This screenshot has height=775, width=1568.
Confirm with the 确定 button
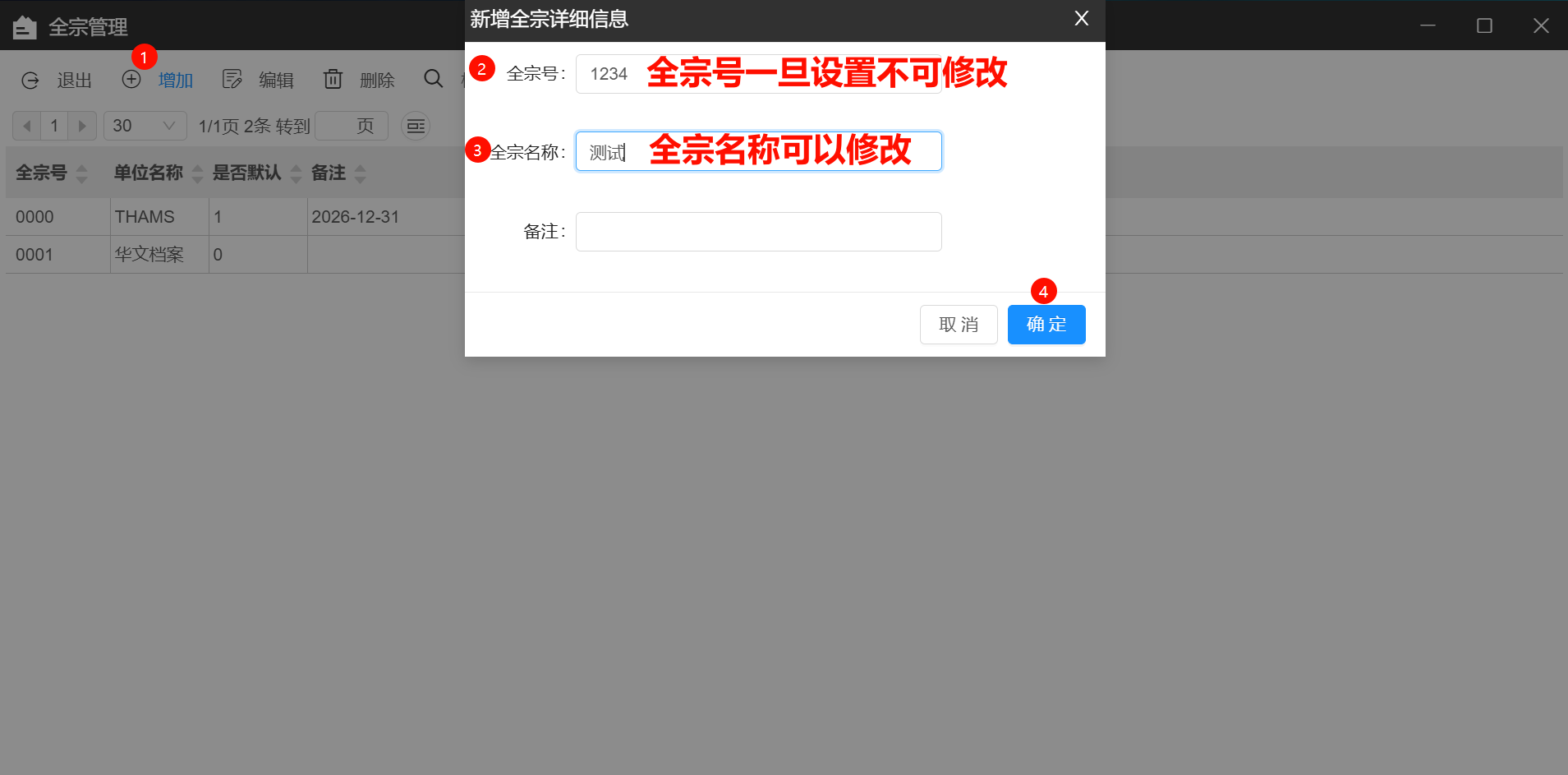pos(1046,325)
